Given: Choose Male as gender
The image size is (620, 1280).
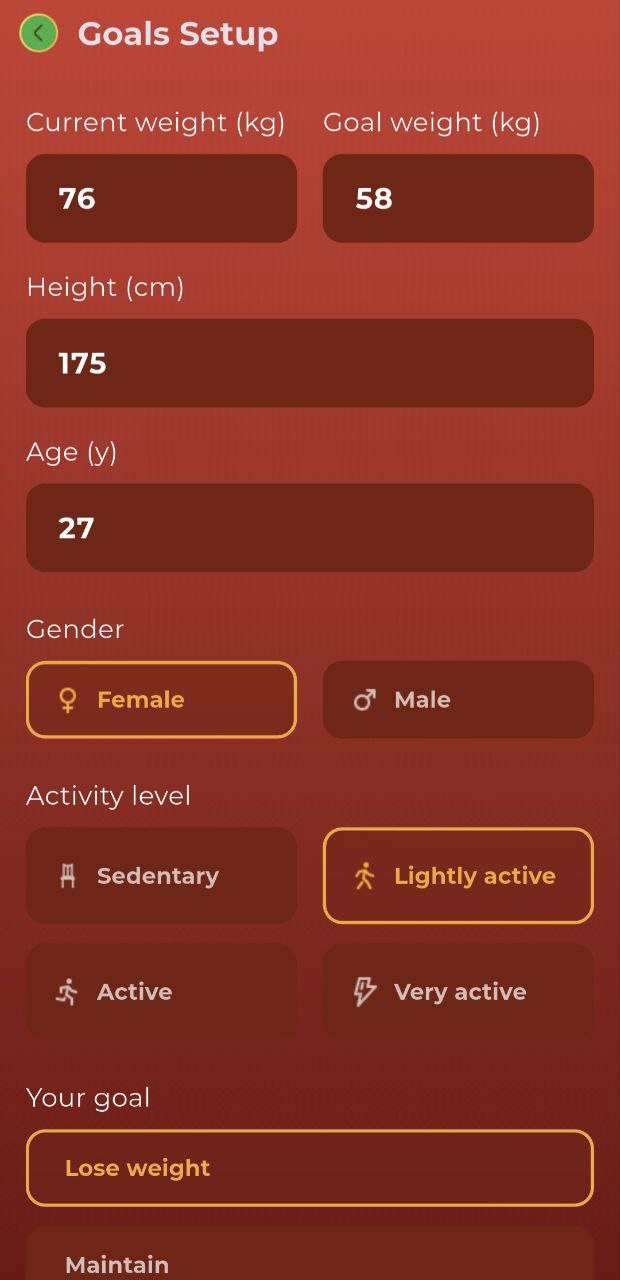Looking at the screenshot, I should point(458,700).
